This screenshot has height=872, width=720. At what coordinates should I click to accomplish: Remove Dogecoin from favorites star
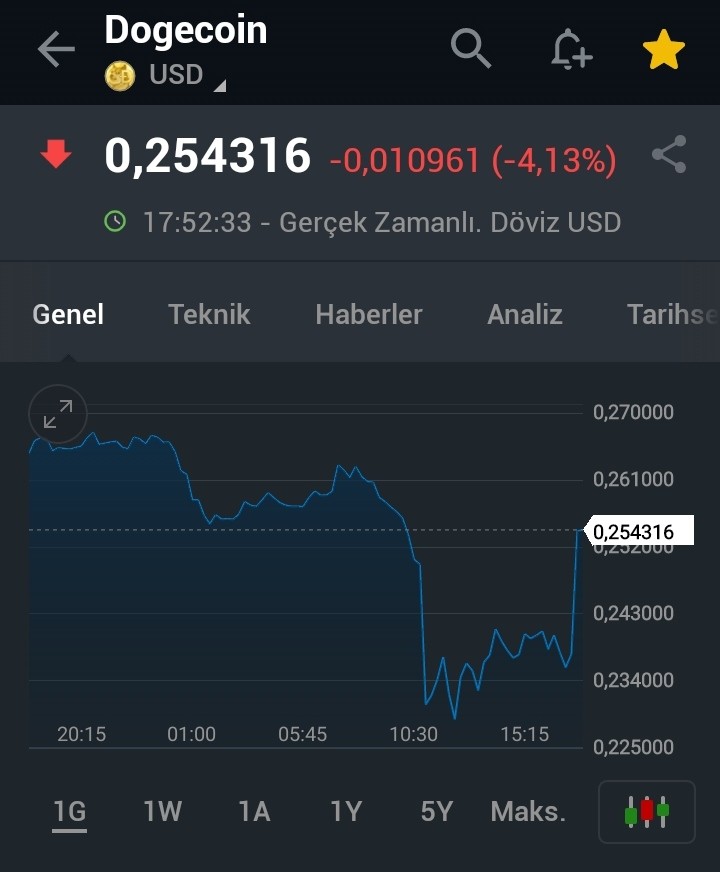point(663,49)
